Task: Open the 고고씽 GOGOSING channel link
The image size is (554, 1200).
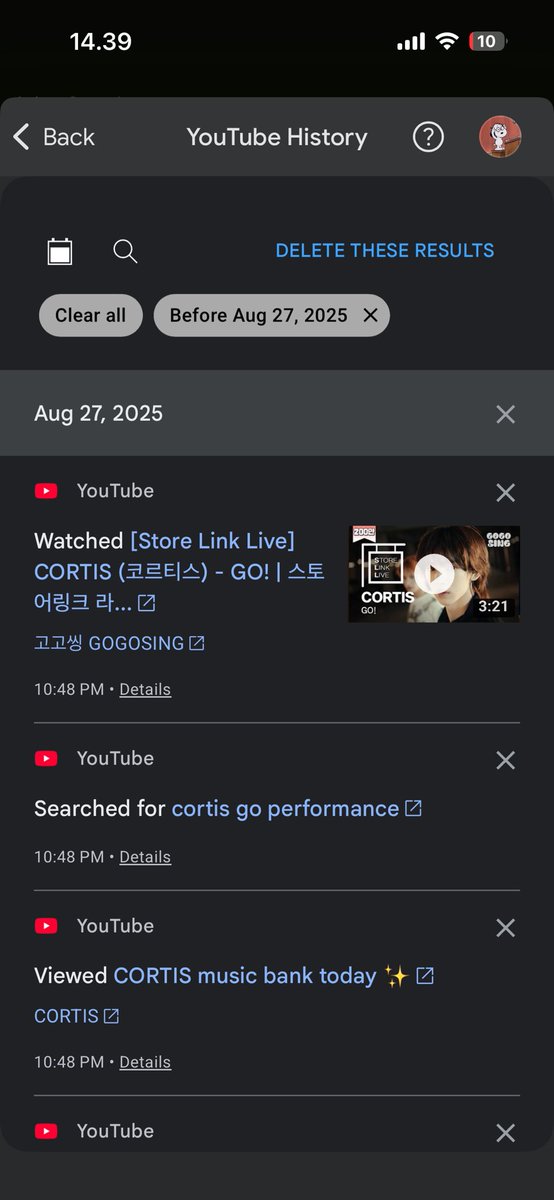Action: tap(119, 643)
